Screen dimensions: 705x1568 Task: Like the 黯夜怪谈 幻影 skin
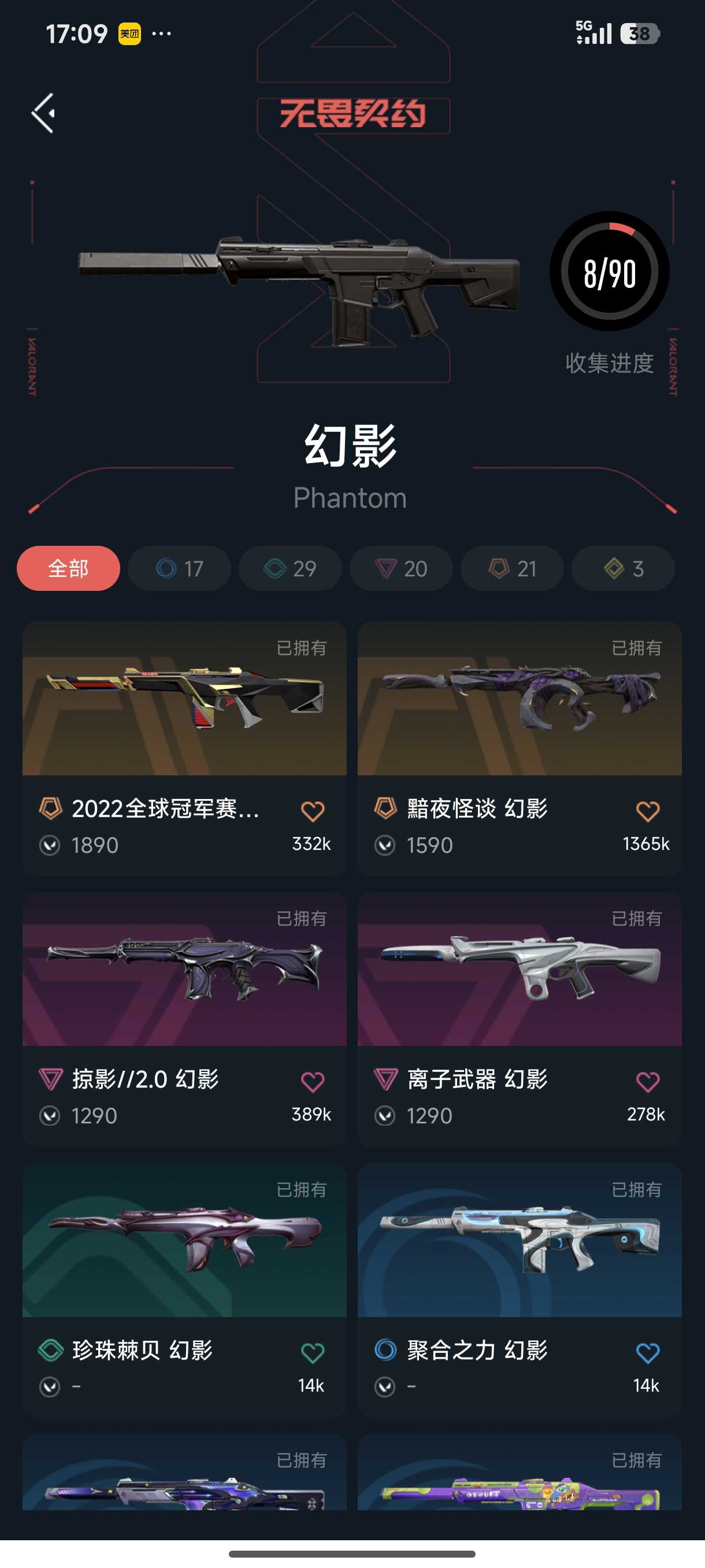coord(648,811)
